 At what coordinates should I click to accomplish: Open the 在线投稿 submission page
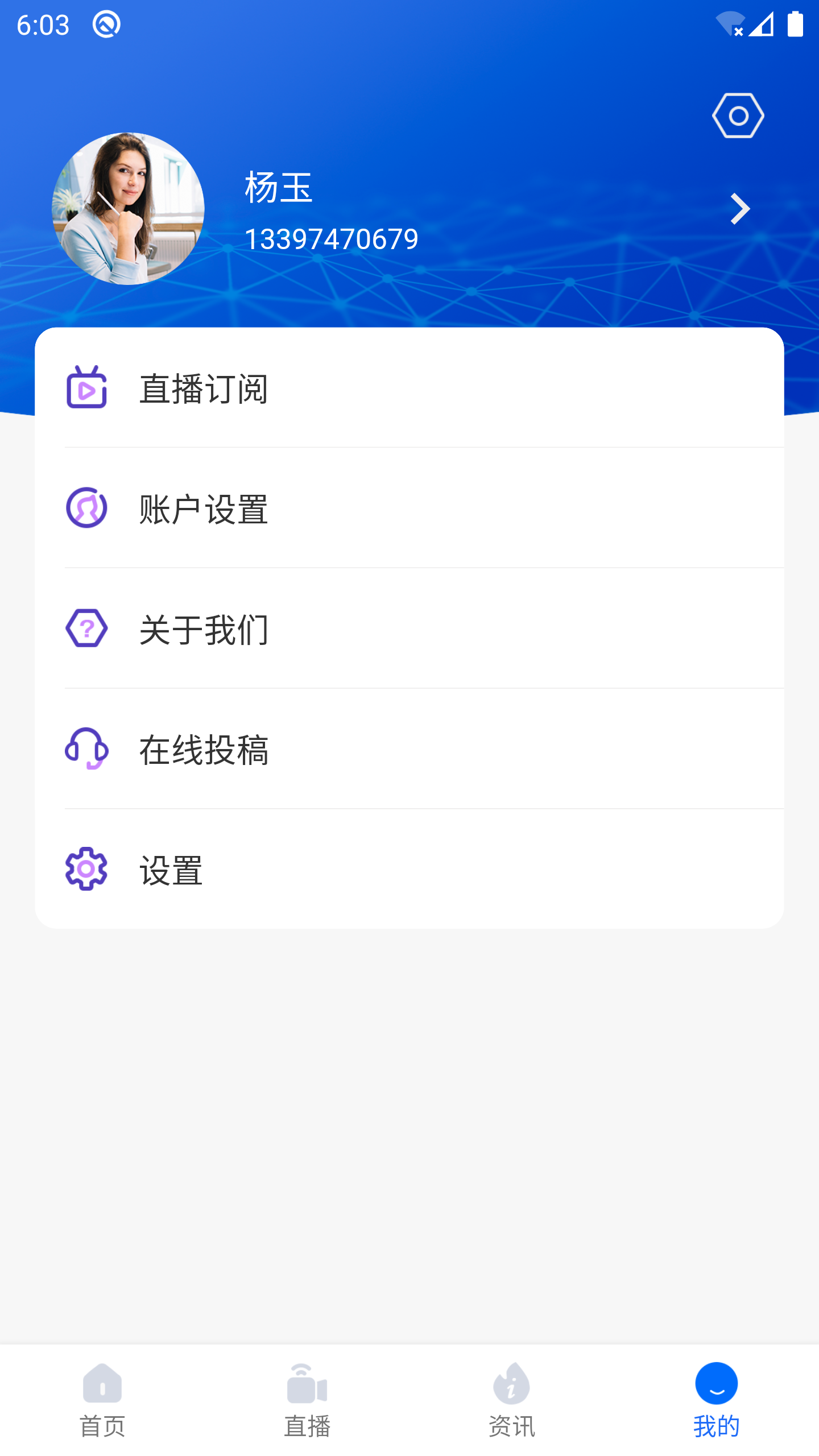click(341, 748)
